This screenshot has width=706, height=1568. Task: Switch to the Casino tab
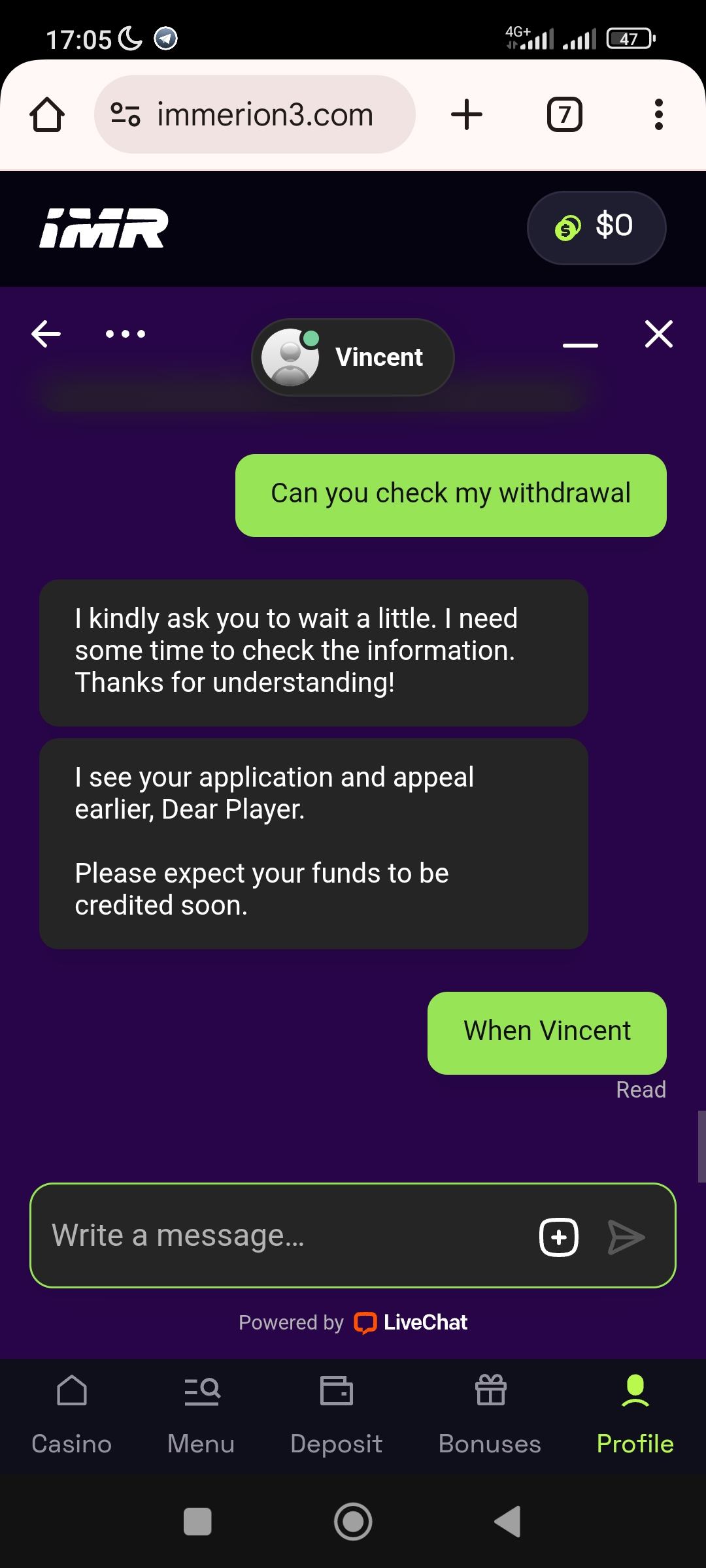point(72,1414)
